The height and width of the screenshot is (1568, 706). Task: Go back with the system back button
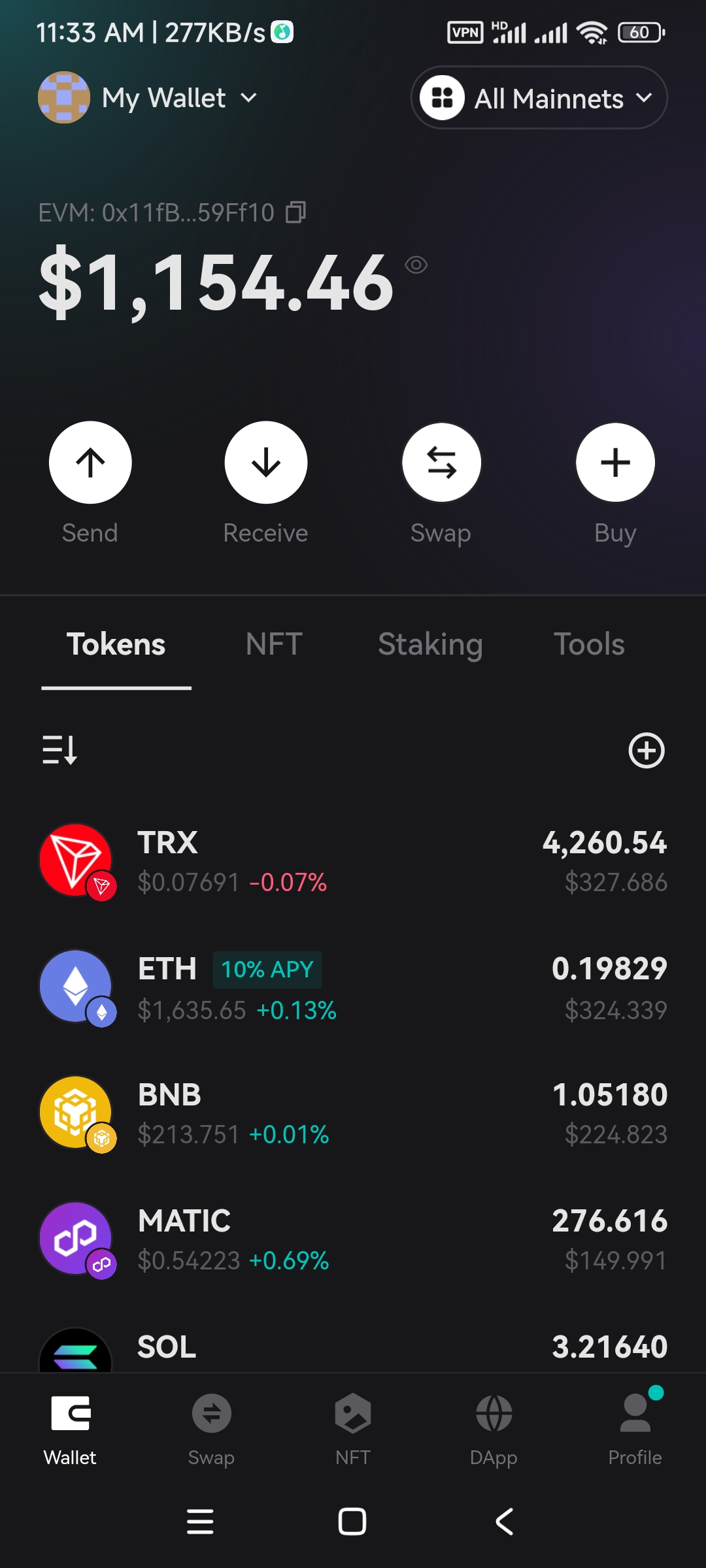tap(504, 1522)
